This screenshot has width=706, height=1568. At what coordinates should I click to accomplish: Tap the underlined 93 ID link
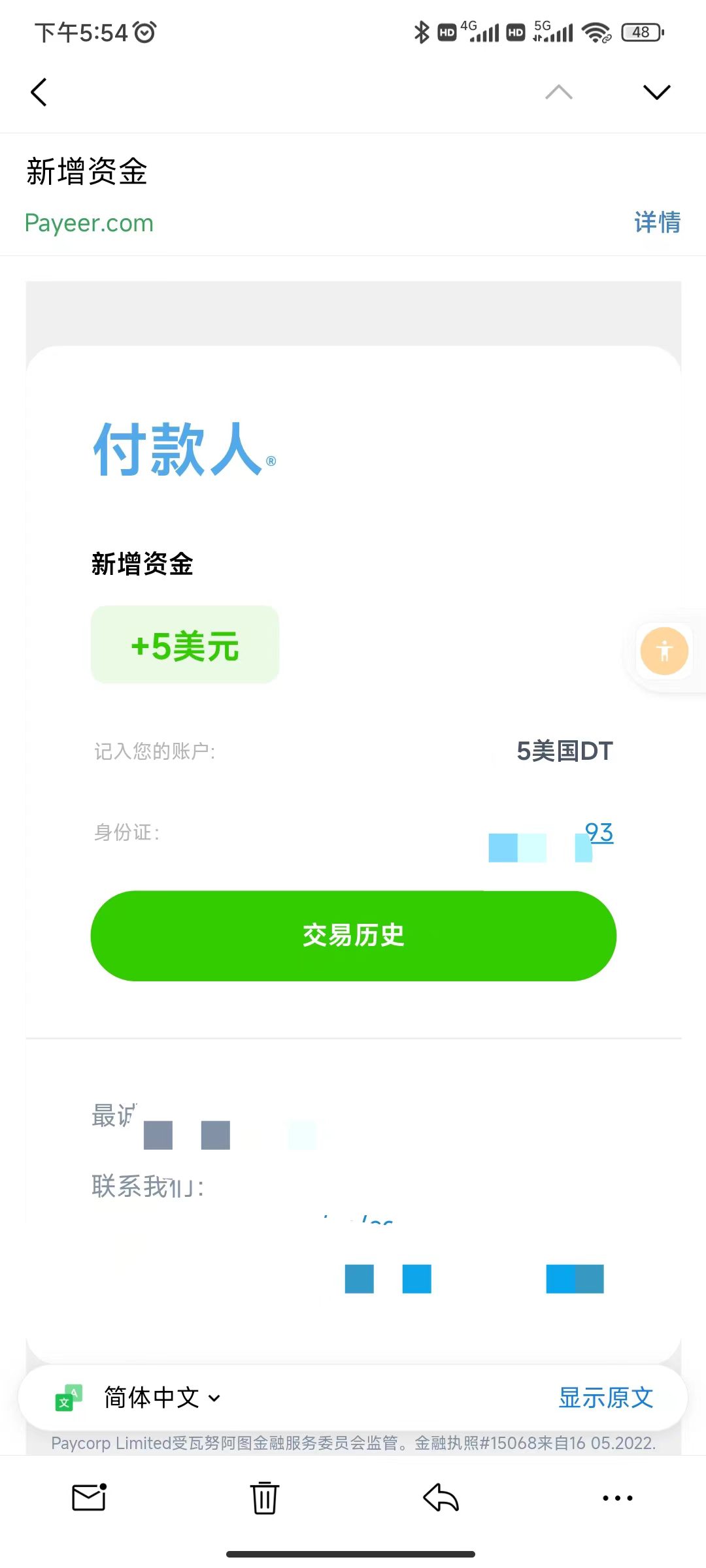[x=598, y=832]
